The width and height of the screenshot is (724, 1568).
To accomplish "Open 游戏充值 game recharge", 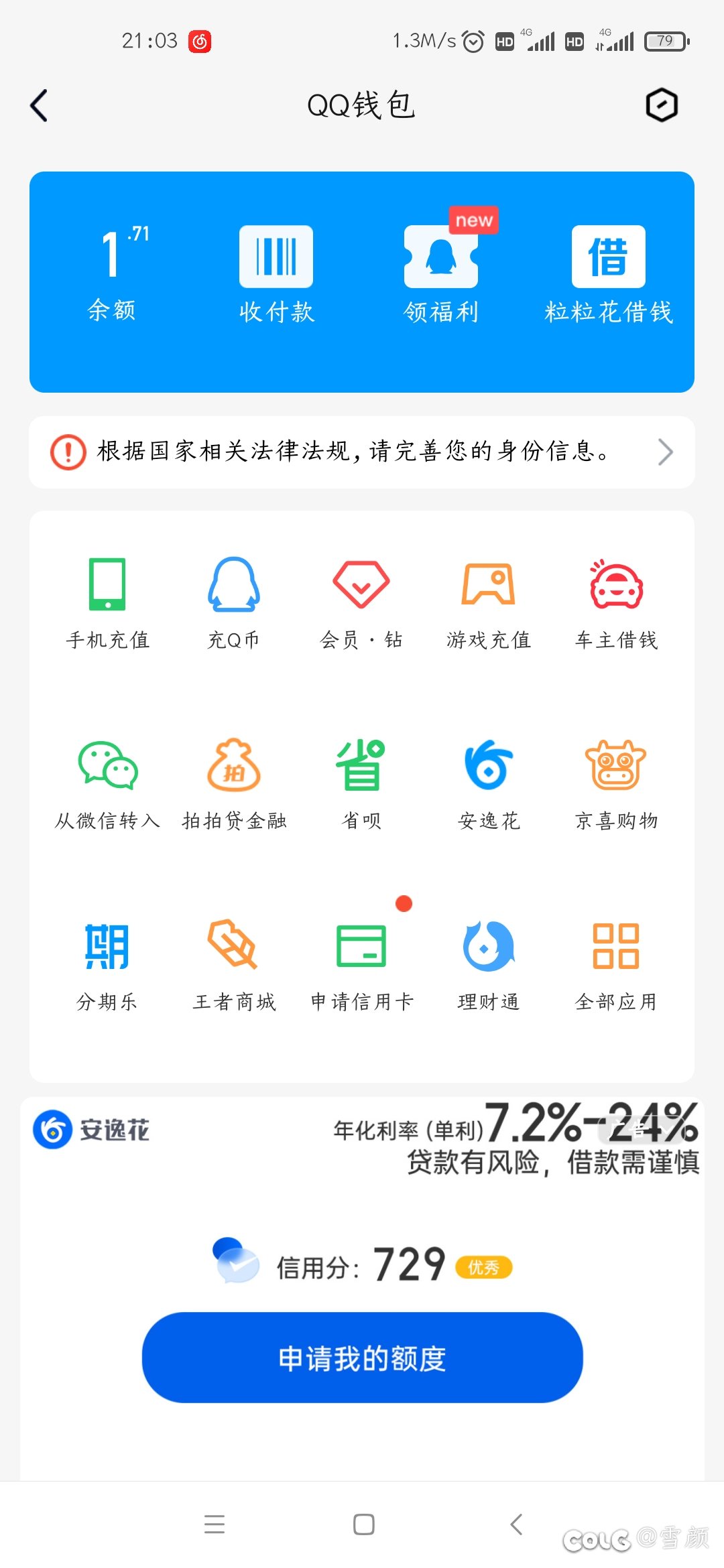I will point(488,601).
